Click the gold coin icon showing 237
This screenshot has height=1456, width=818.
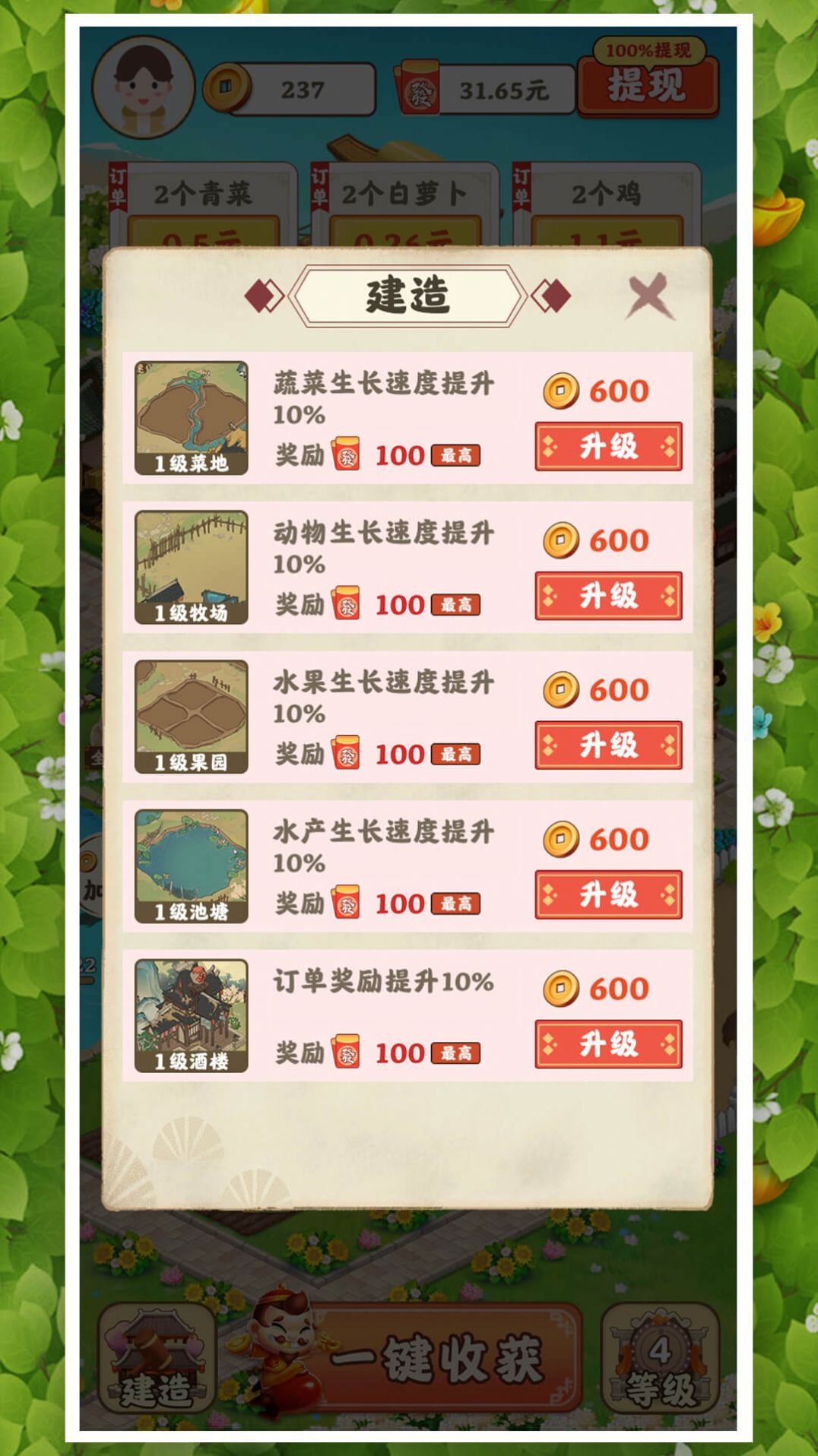[227, 86]
